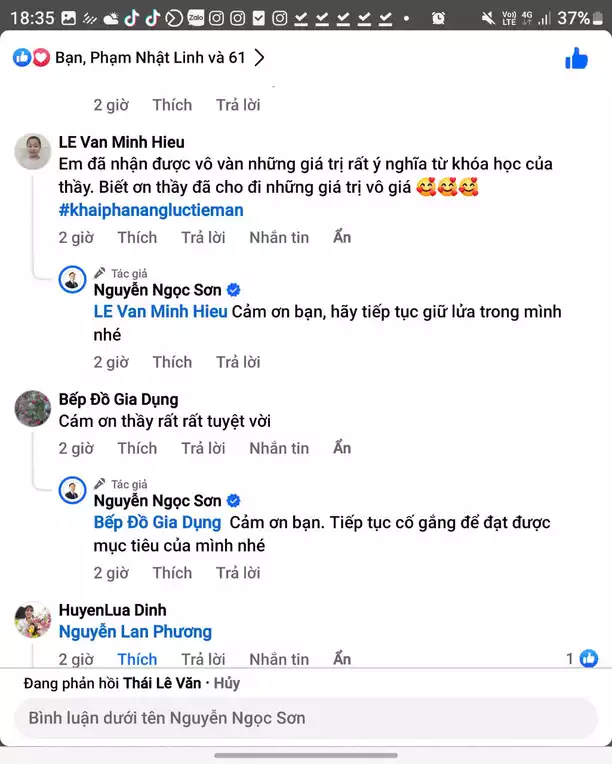This screenshot has height=764, width=612.
Task: Hide LE Van Minh Hieu's comment
Action: pyautogui.click(x=342, y=237)
